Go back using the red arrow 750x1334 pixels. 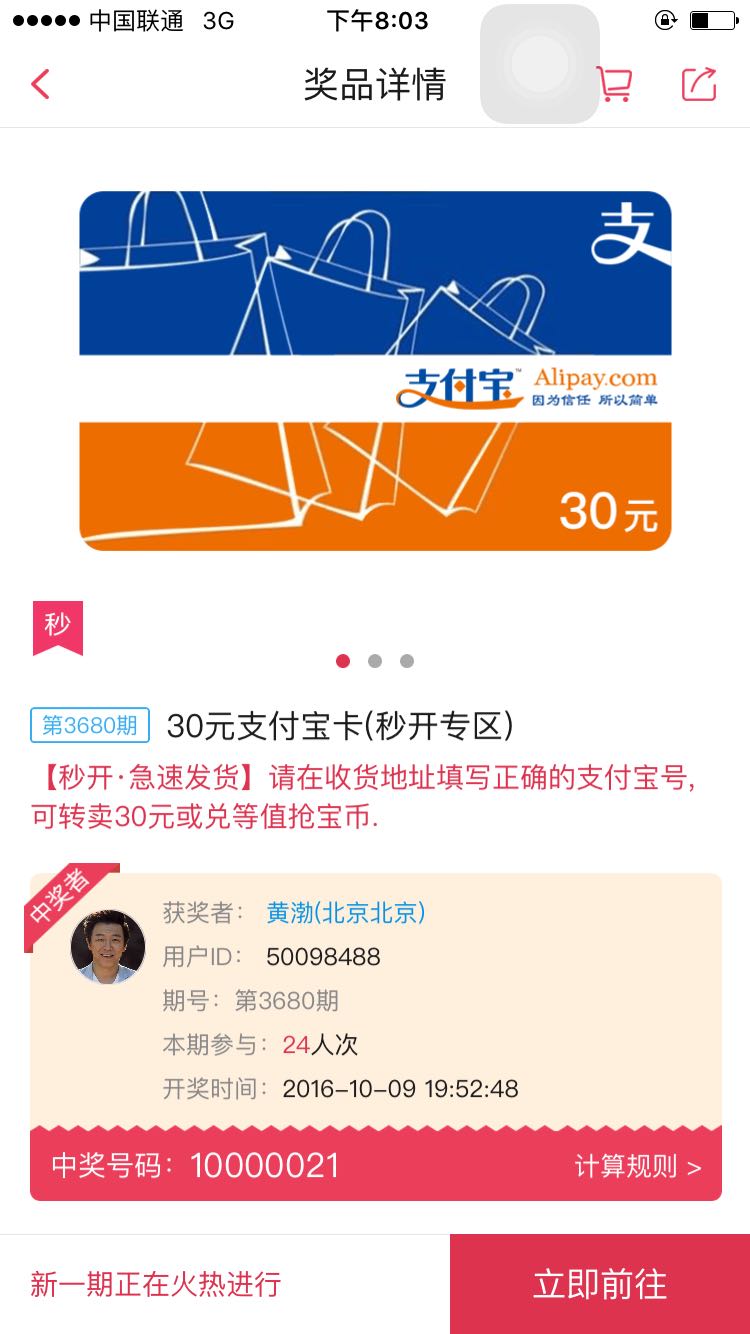(x=40, y=84)
